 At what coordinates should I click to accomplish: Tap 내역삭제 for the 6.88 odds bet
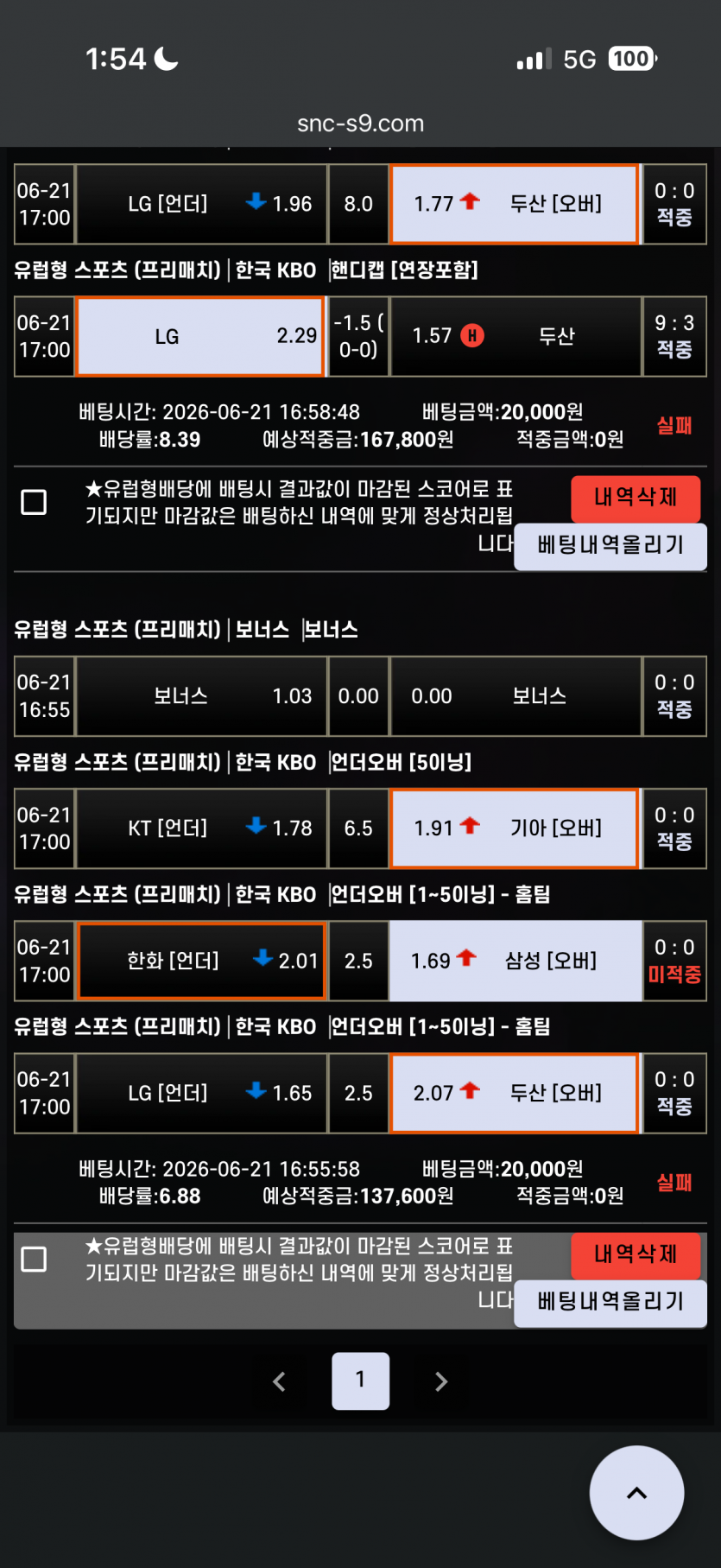pos(636,1255)
